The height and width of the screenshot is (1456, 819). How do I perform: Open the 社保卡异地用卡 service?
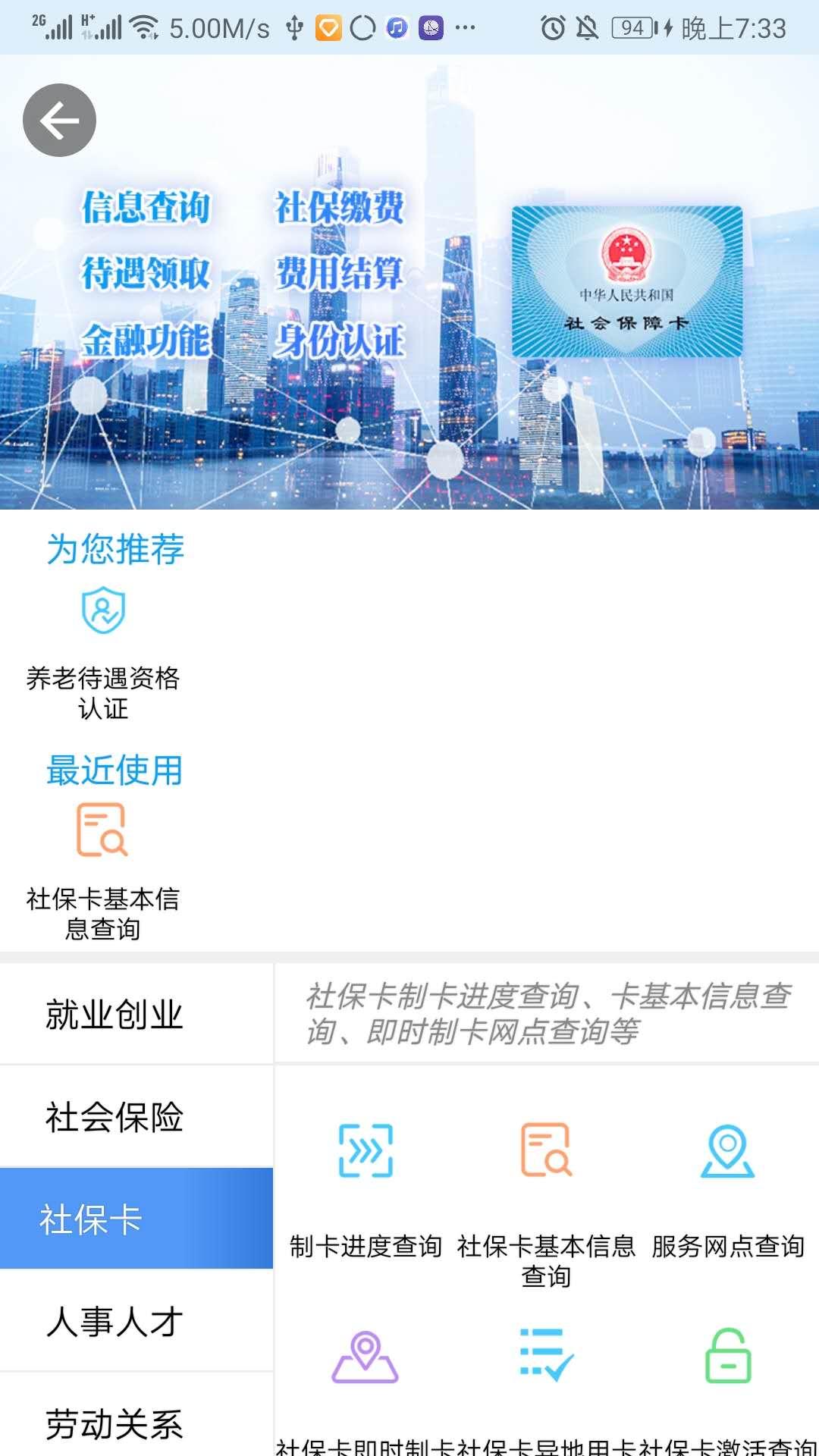(x=546, y=1380)
